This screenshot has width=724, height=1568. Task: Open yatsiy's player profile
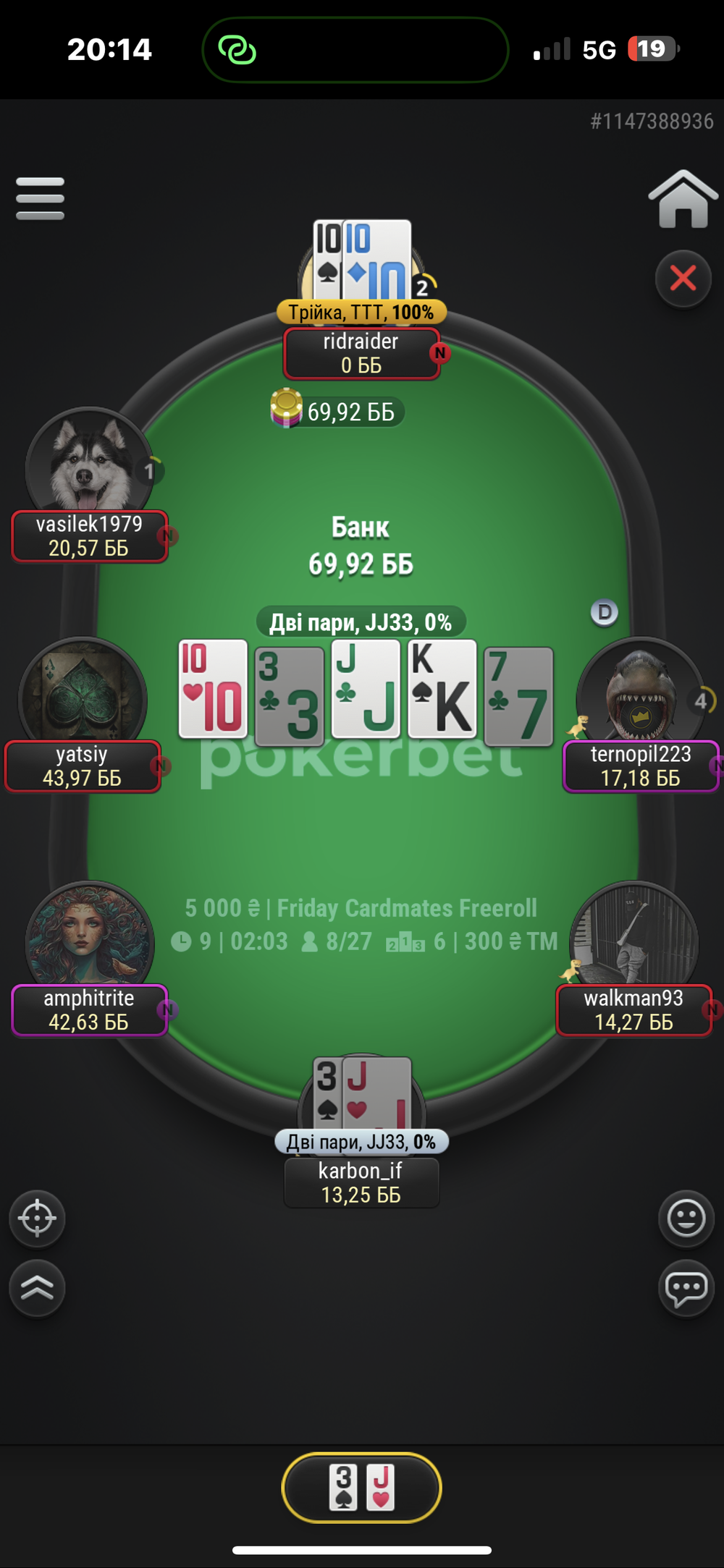tap(82, 766)
